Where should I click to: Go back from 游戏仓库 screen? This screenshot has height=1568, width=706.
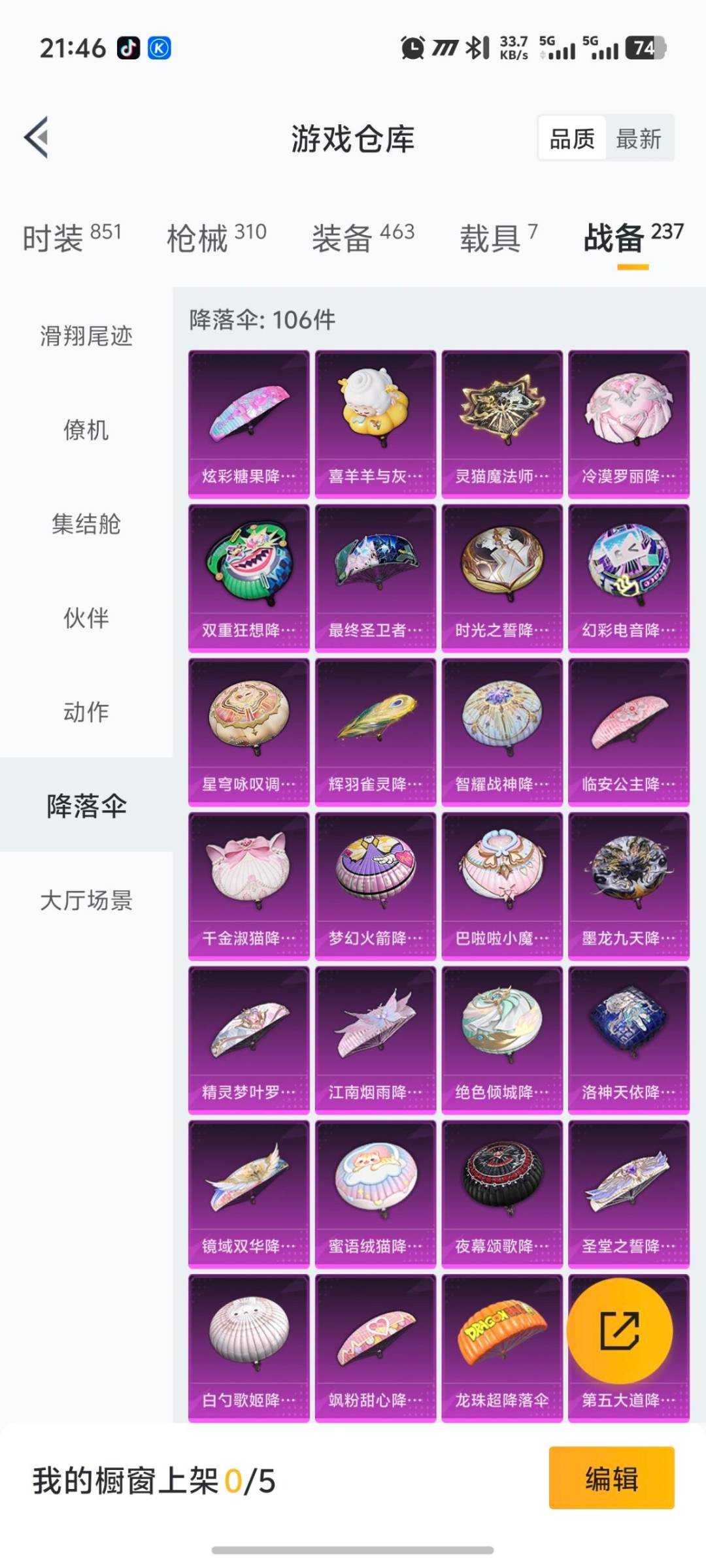(37, 138)
